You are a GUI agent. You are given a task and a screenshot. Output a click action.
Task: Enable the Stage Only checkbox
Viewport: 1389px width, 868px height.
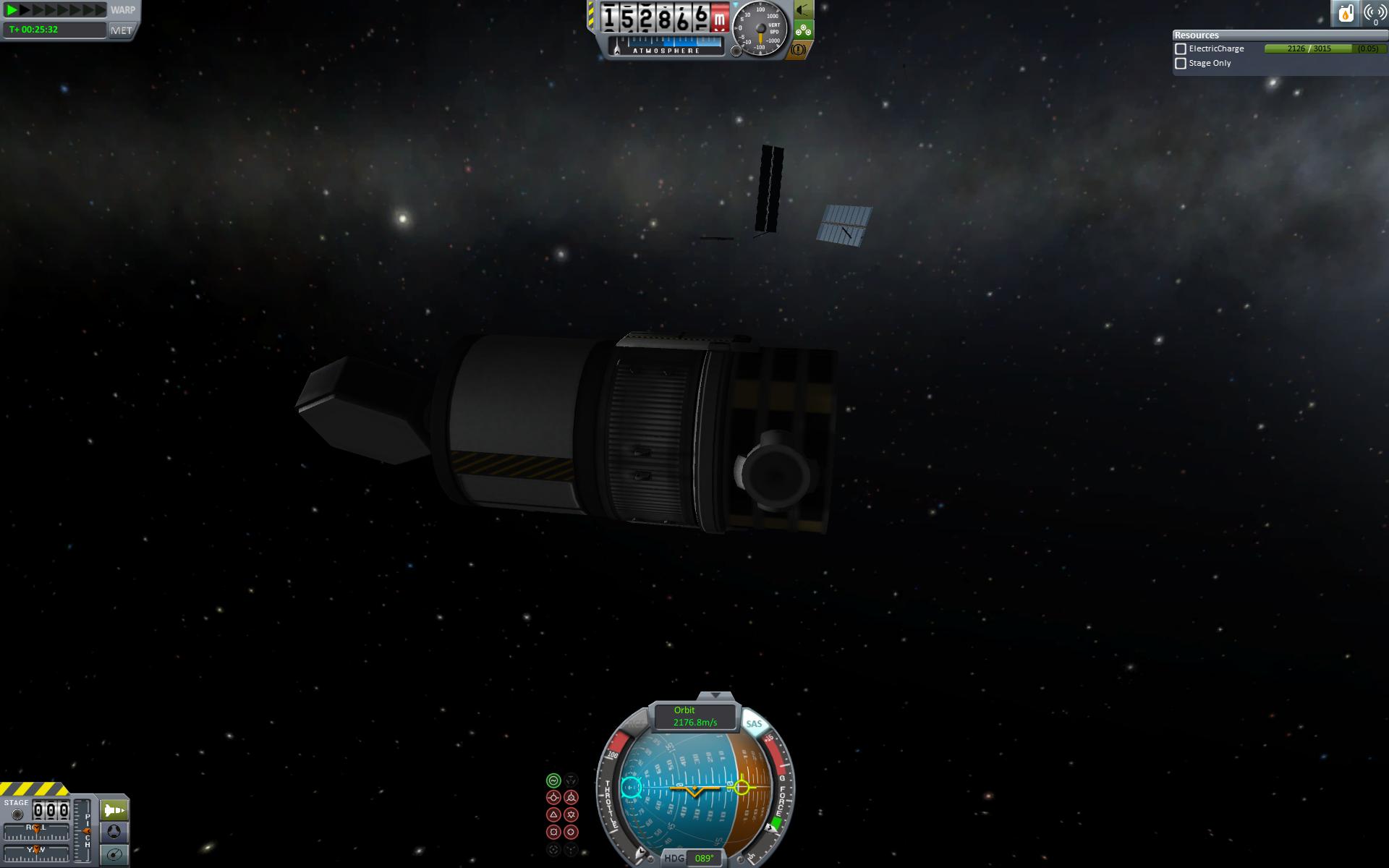(x=1181, y=64)
